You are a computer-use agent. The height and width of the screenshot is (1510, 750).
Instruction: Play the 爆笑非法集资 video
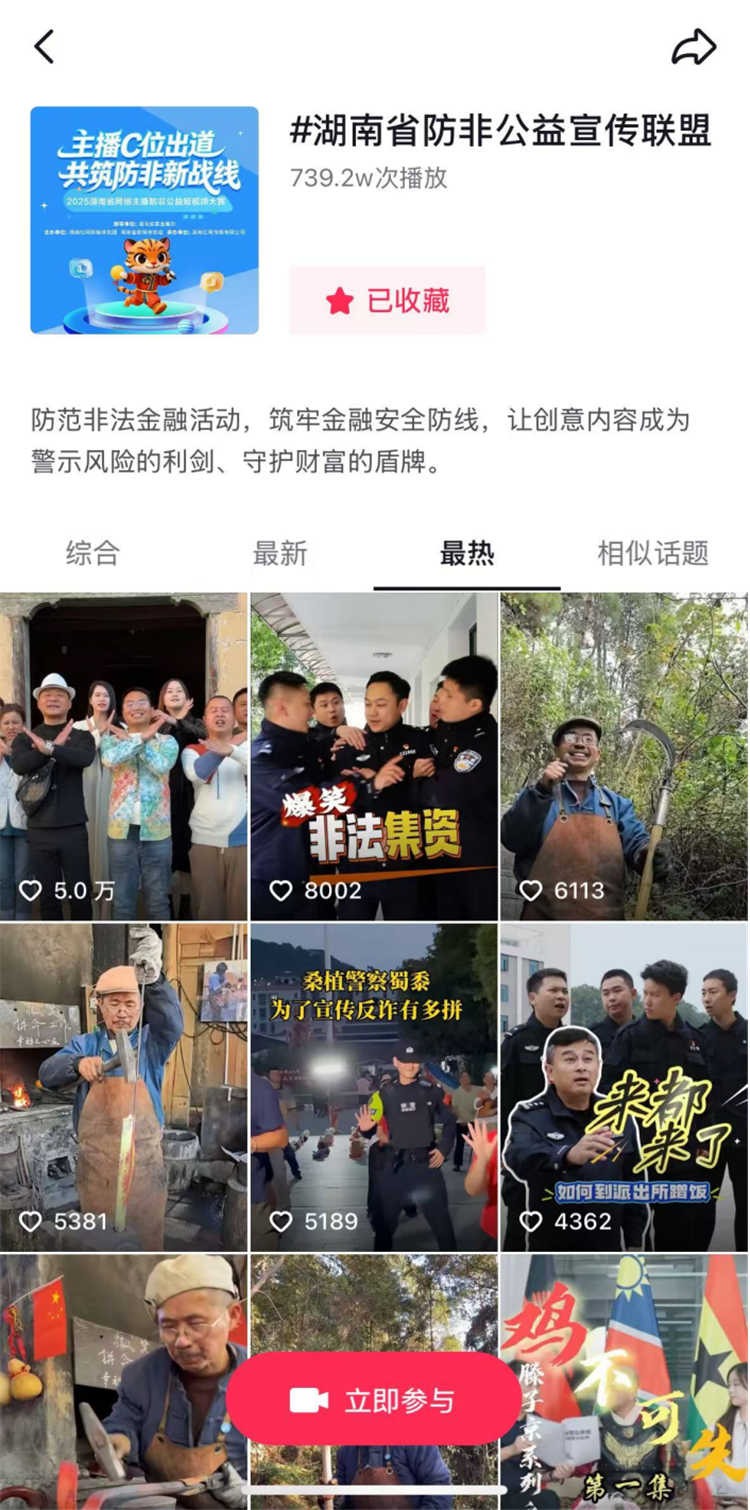[x=374, y=756]
